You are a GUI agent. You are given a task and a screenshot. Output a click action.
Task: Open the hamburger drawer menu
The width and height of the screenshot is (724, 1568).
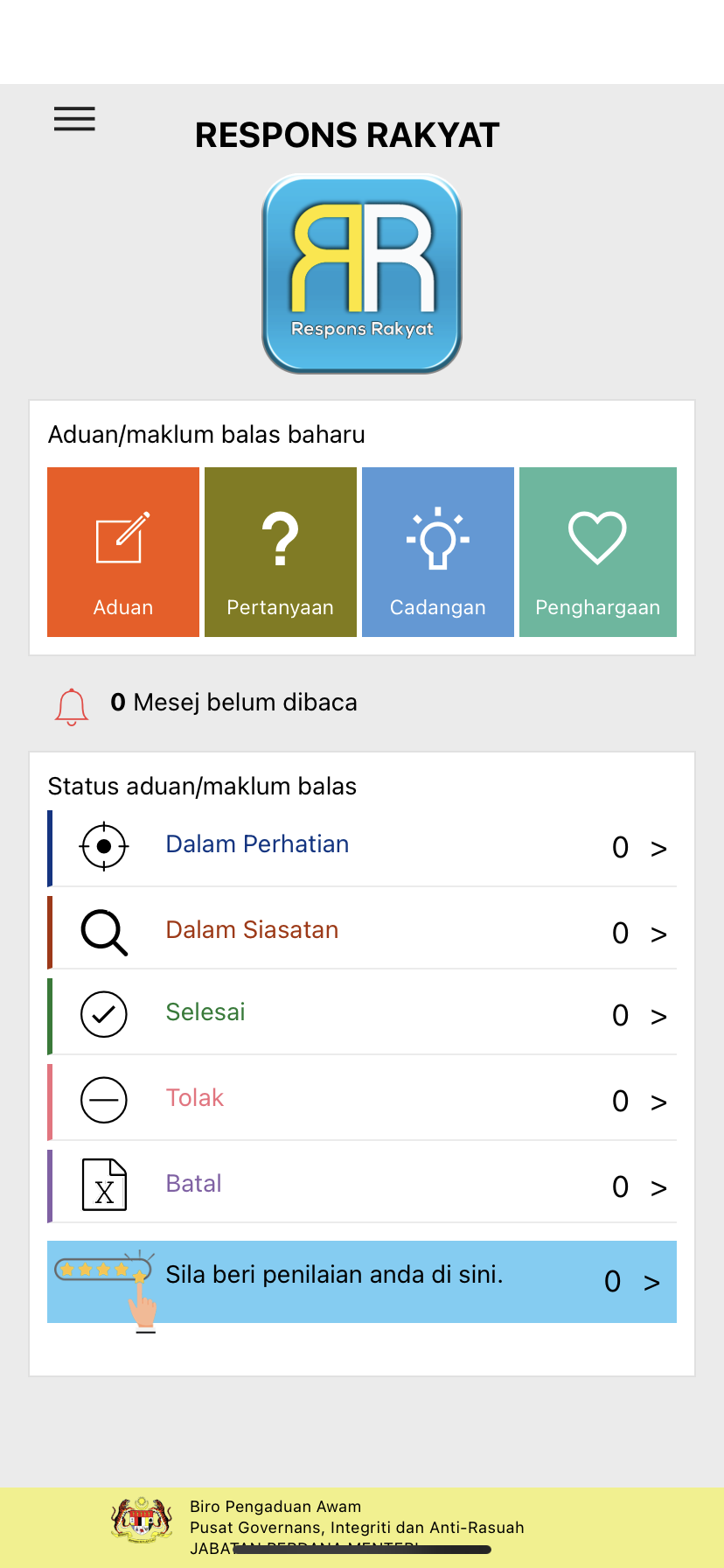(x=74, y=119)
